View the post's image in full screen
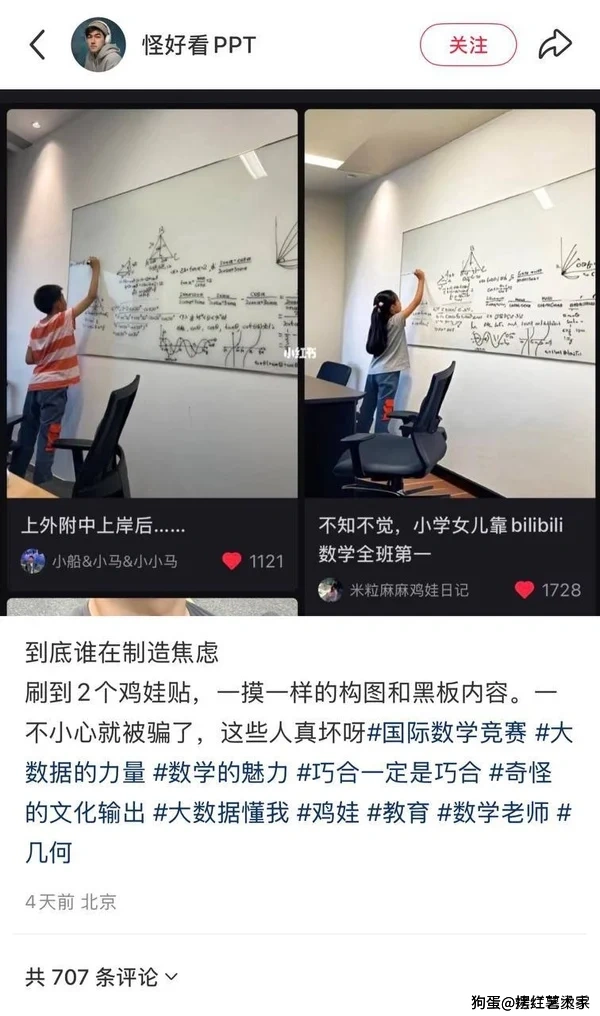The image size is (600, 1016). pos(300,350)
